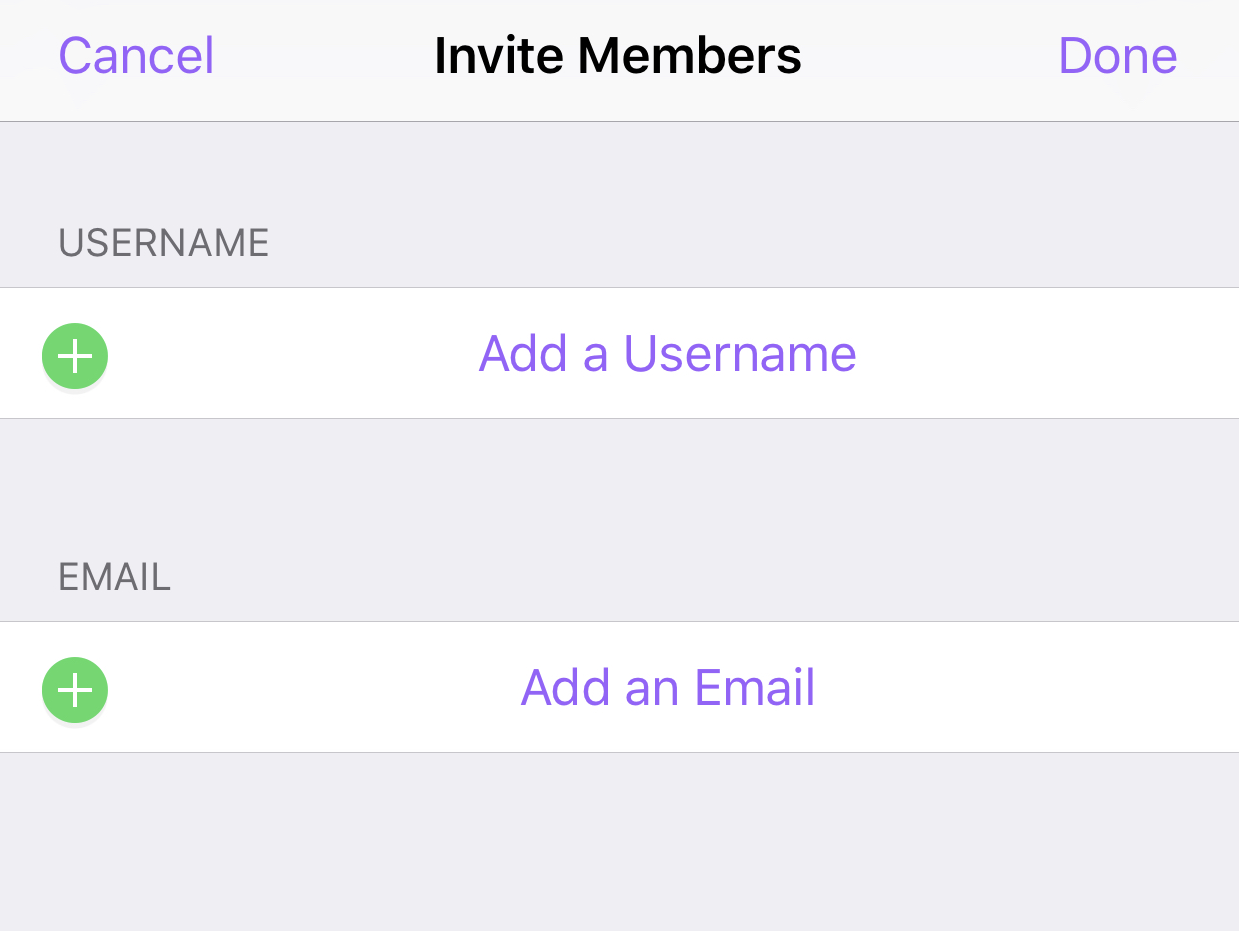Confirm the invites with Done
This screenshot has width=1239, height=931.
coord(1117,56)
